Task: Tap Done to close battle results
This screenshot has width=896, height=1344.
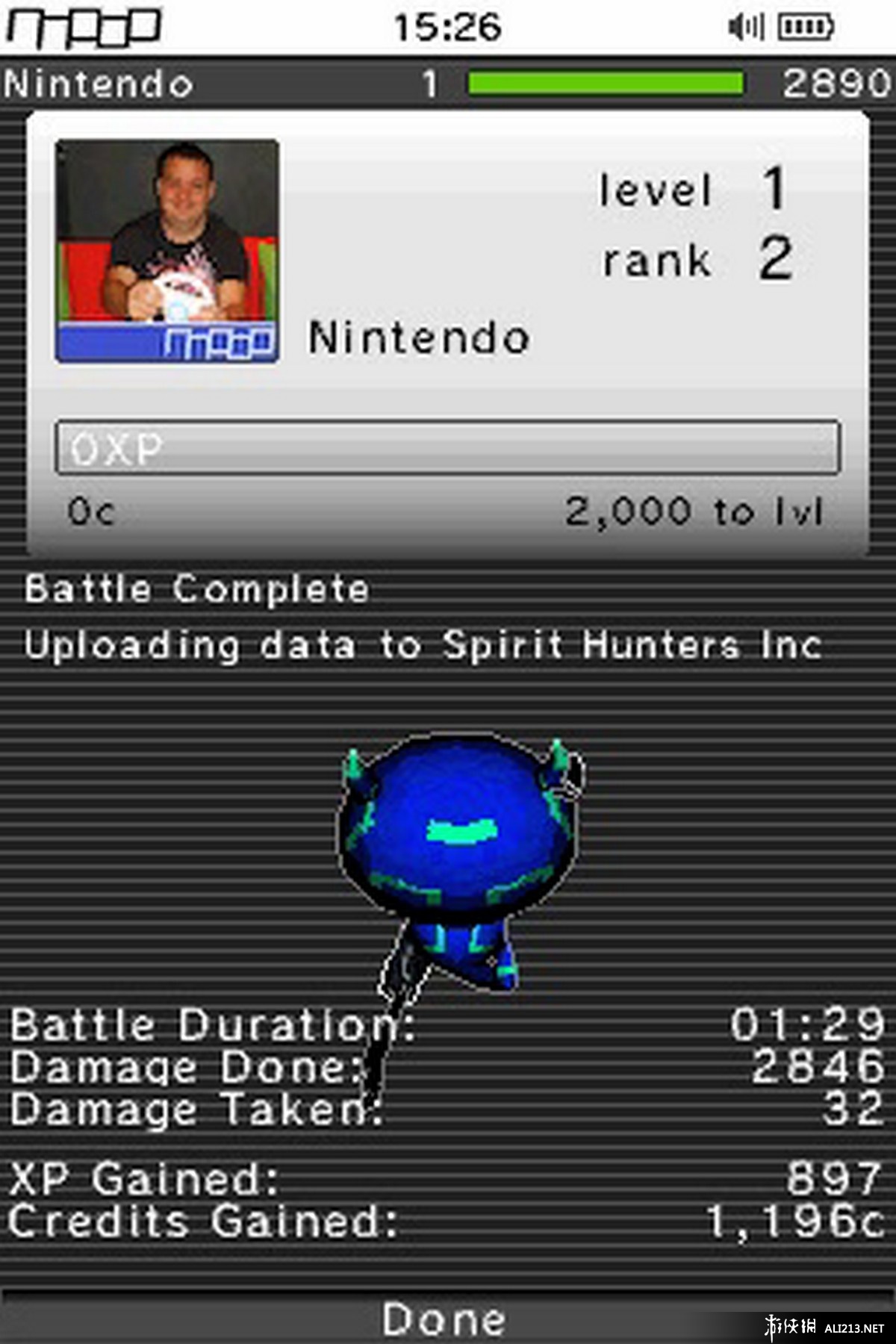Action: click(445, 1319)
